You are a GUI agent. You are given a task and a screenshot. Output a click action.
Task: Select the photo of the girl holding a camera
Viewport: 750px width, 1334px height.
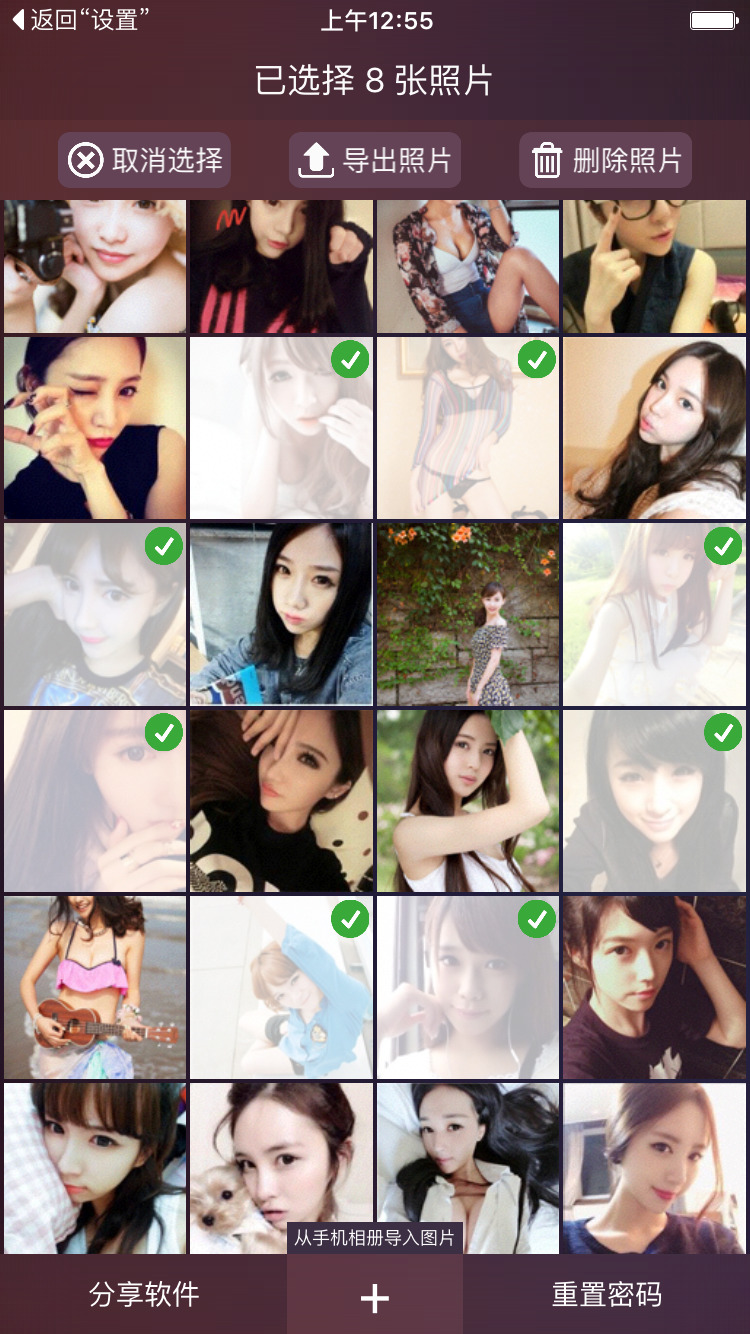tap(95, 266)
